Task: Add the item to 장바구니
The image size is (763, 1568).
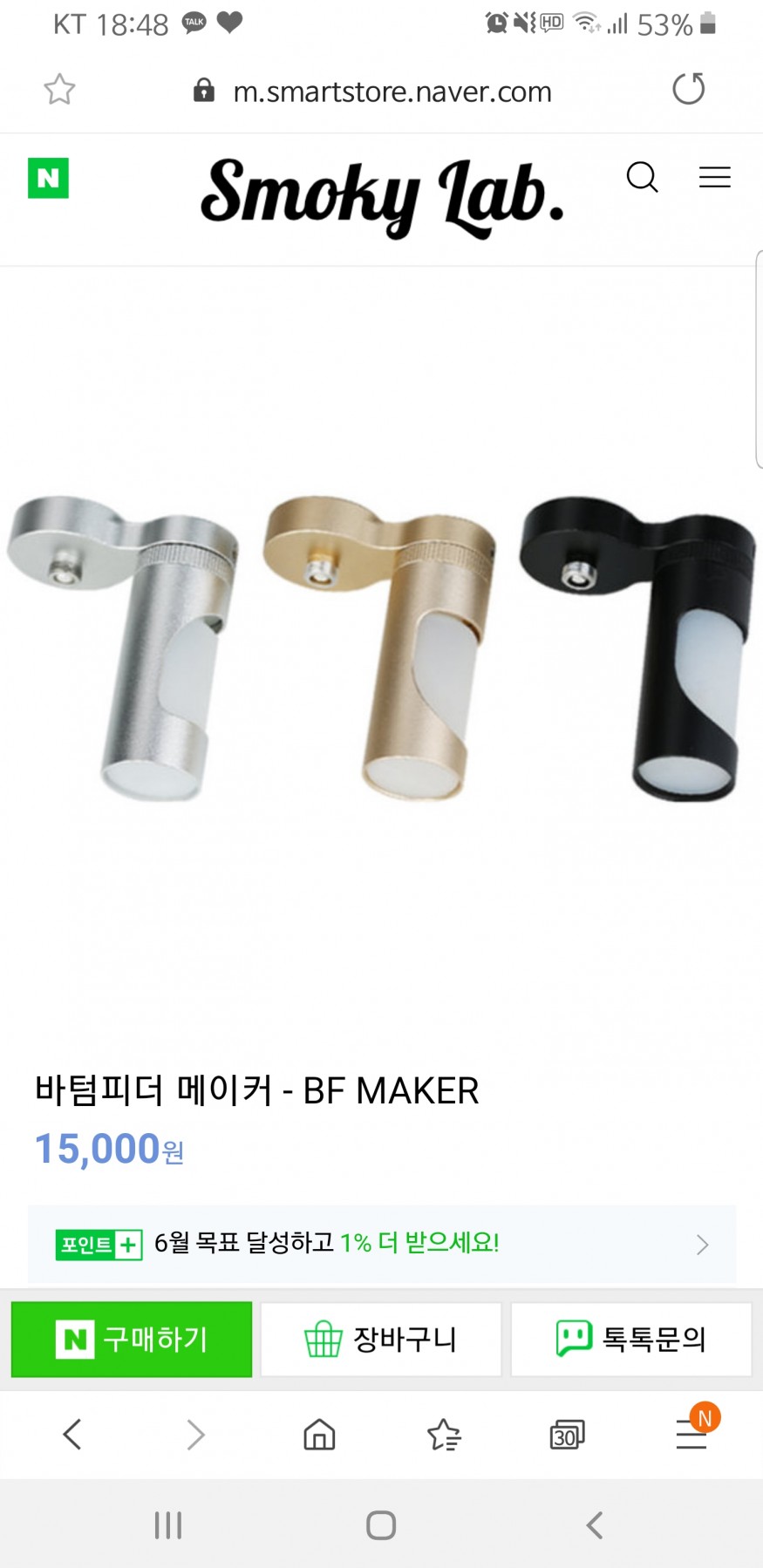Action: pyautogui.click(x=381, y=1339)
